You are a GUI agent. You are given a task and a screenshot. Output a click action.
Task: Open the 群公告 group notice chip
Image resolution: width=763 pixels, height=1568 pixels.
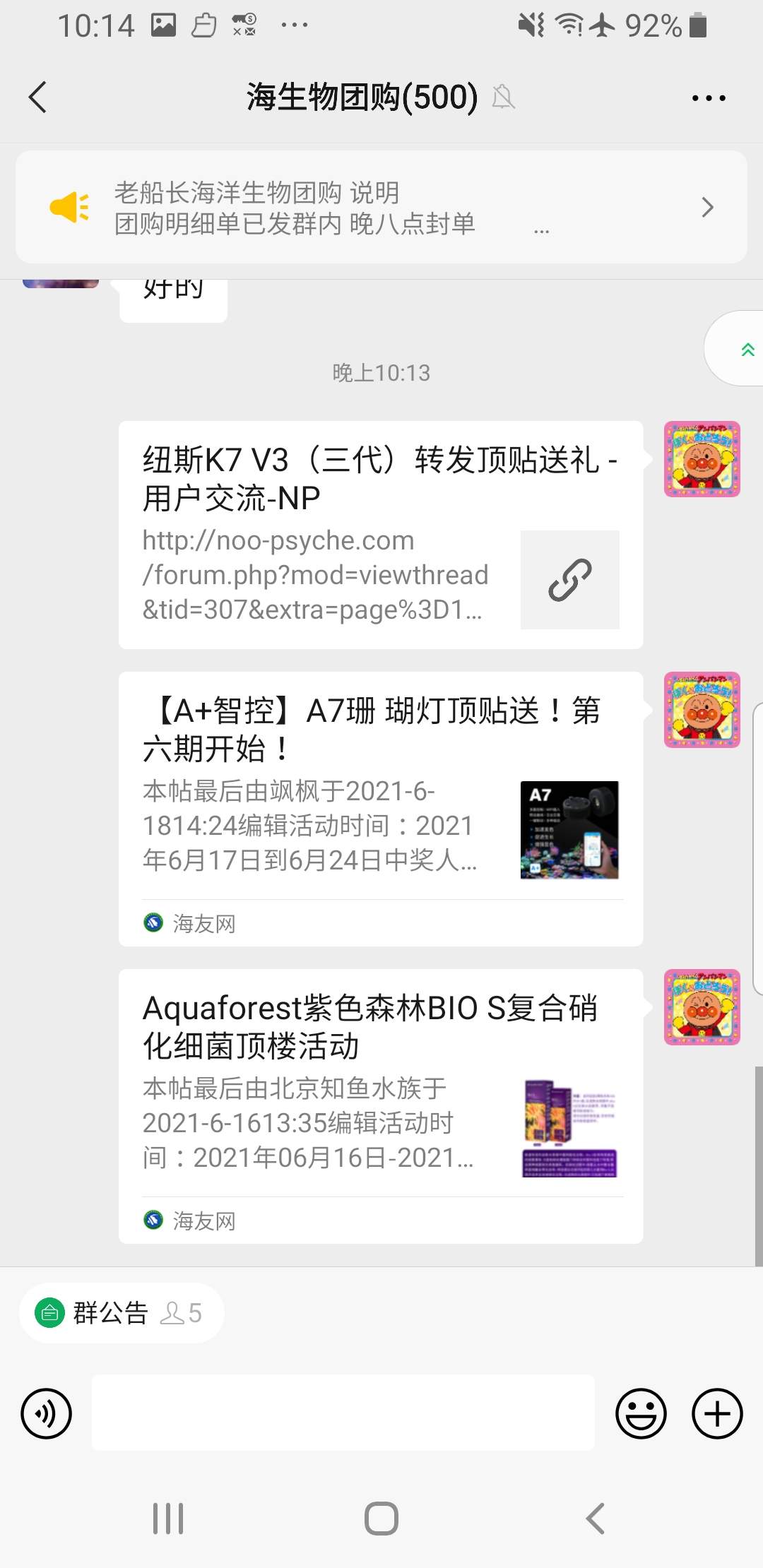tap(121, 1313)
